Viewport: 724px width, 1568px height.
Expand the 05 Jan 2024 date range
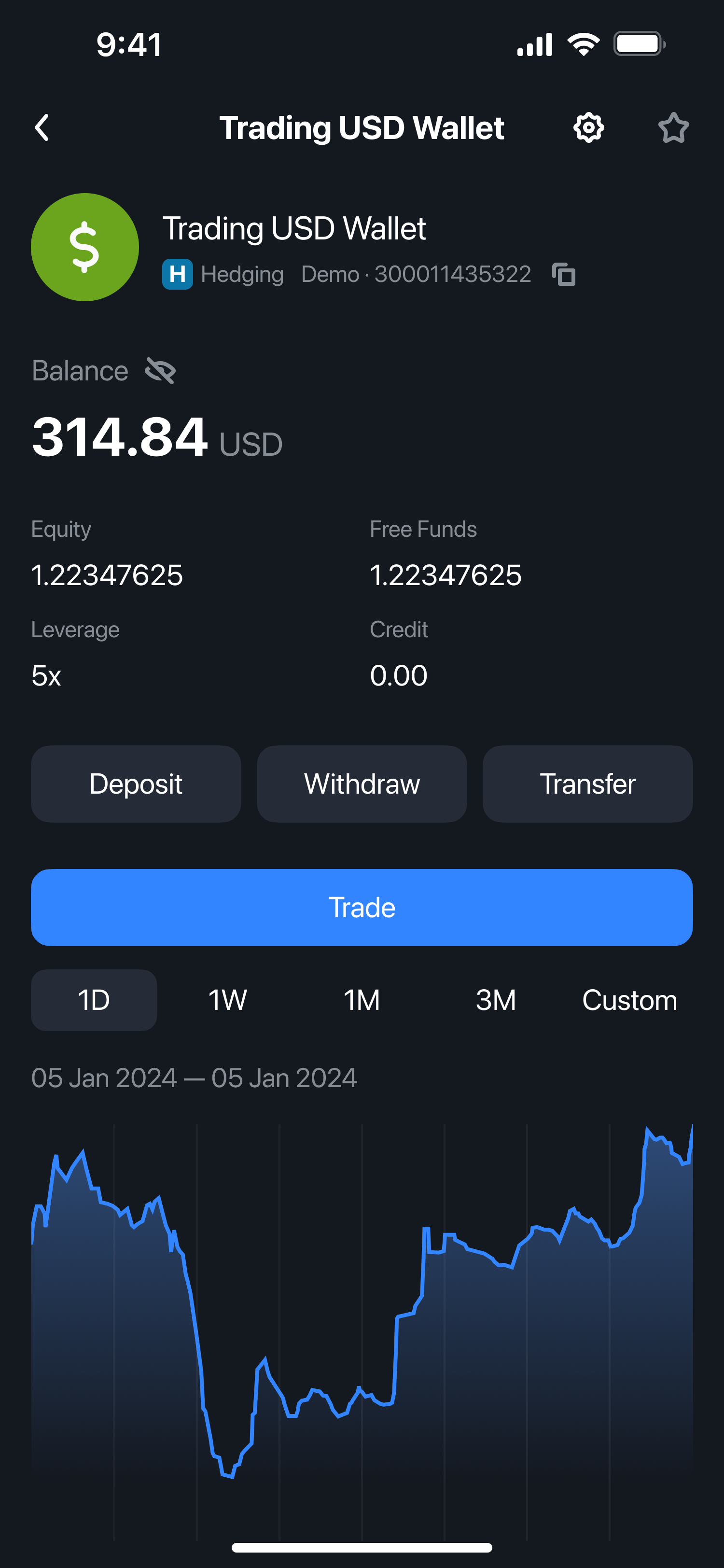point(194,1077)
